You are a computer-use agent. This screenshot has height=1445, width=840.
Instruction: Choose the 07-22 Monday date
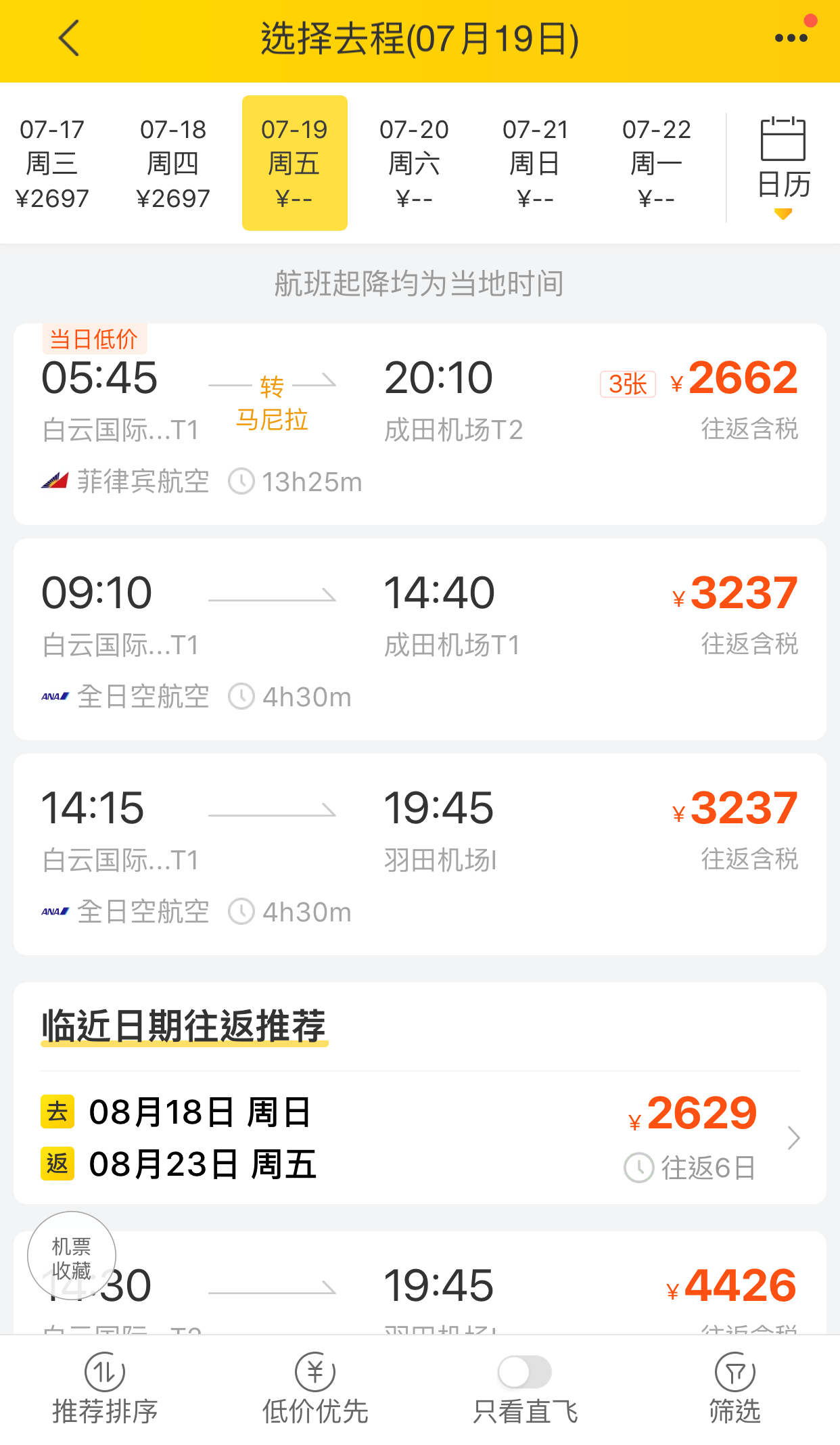pos(656,163)
